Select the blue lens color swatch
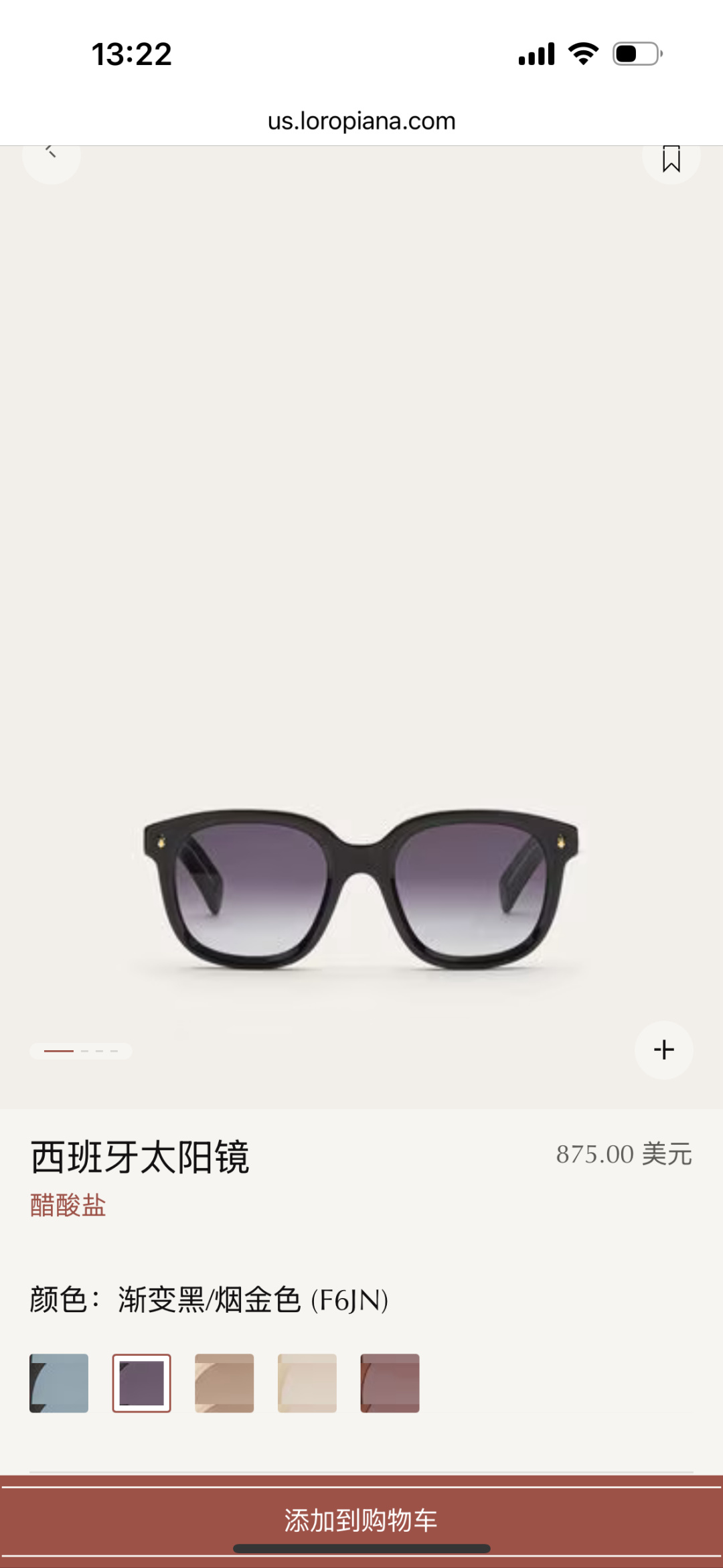The image size is (723, 1568). (x=59, y=1383)
